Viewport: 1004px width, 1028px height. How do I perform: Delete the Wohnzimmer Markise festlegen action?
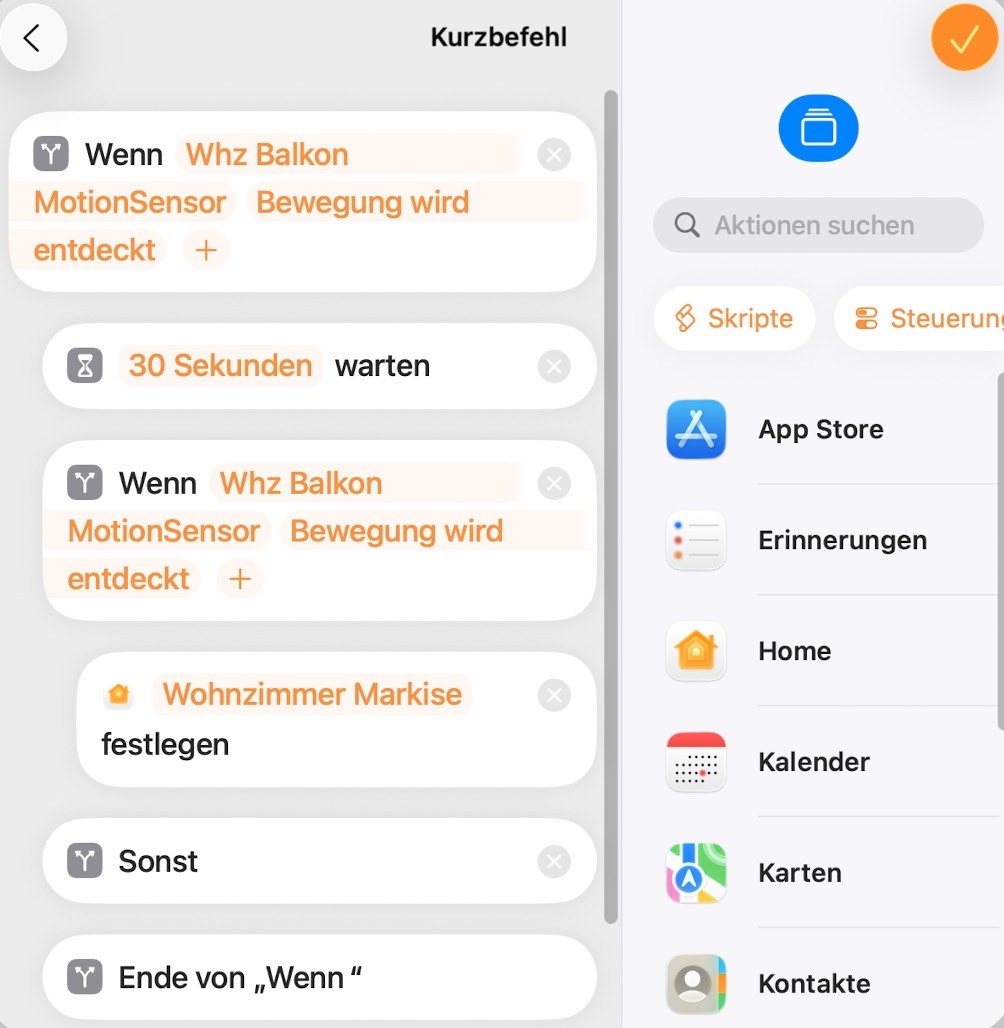[553, 695]
